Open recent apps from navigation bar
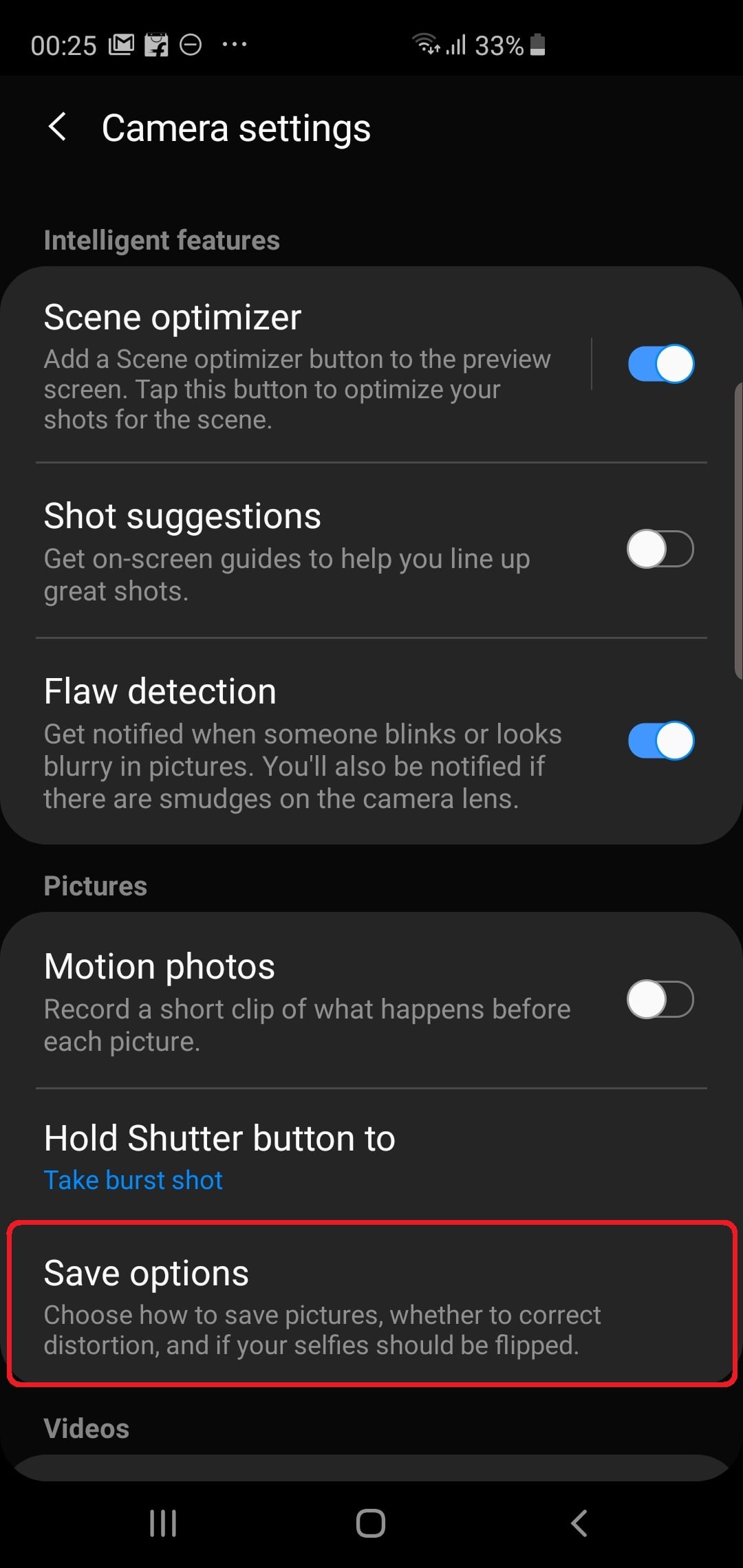Image resolution: width=743 pixels, height=1568 pixels. tap(163, 1523)
